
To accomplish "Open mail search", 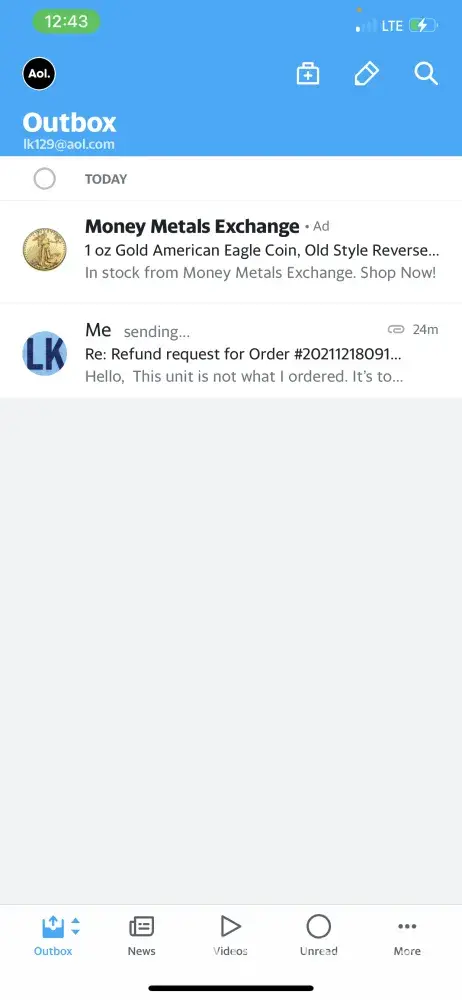I will click(426, 73).
